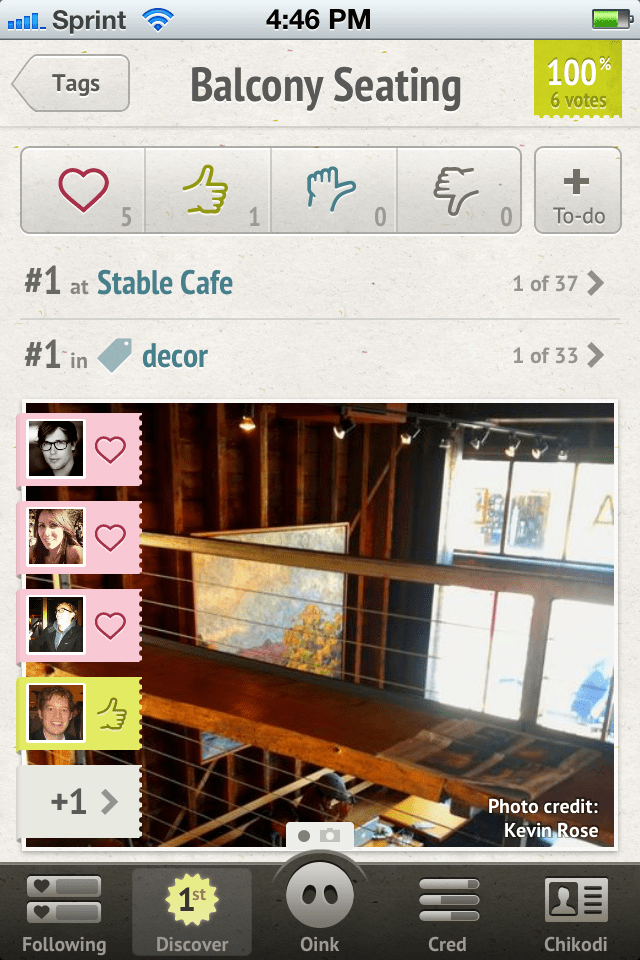Open the Balcony Seating photo

[x=380, y=620]
